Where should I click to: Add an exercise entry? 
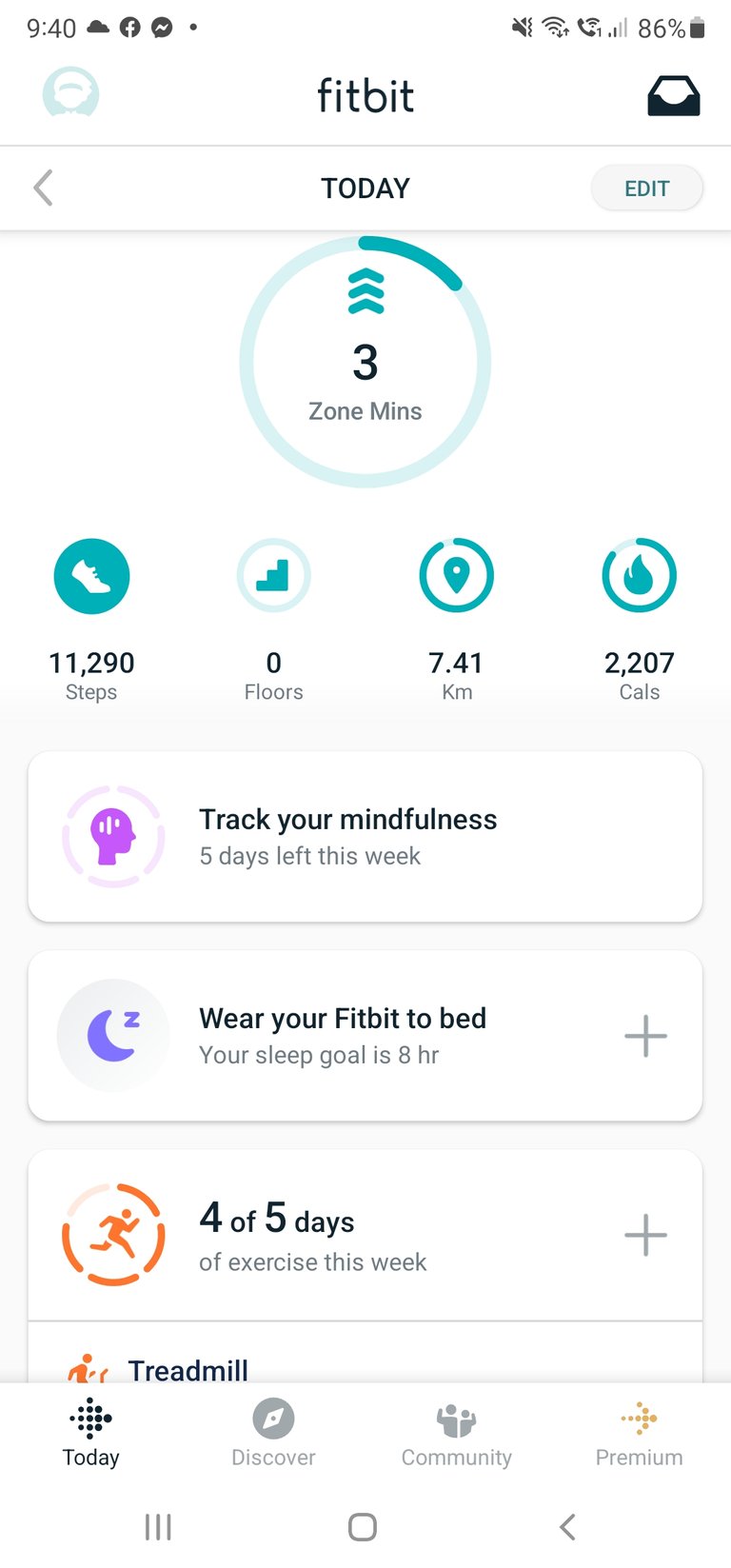click(x=645, y=1235)
